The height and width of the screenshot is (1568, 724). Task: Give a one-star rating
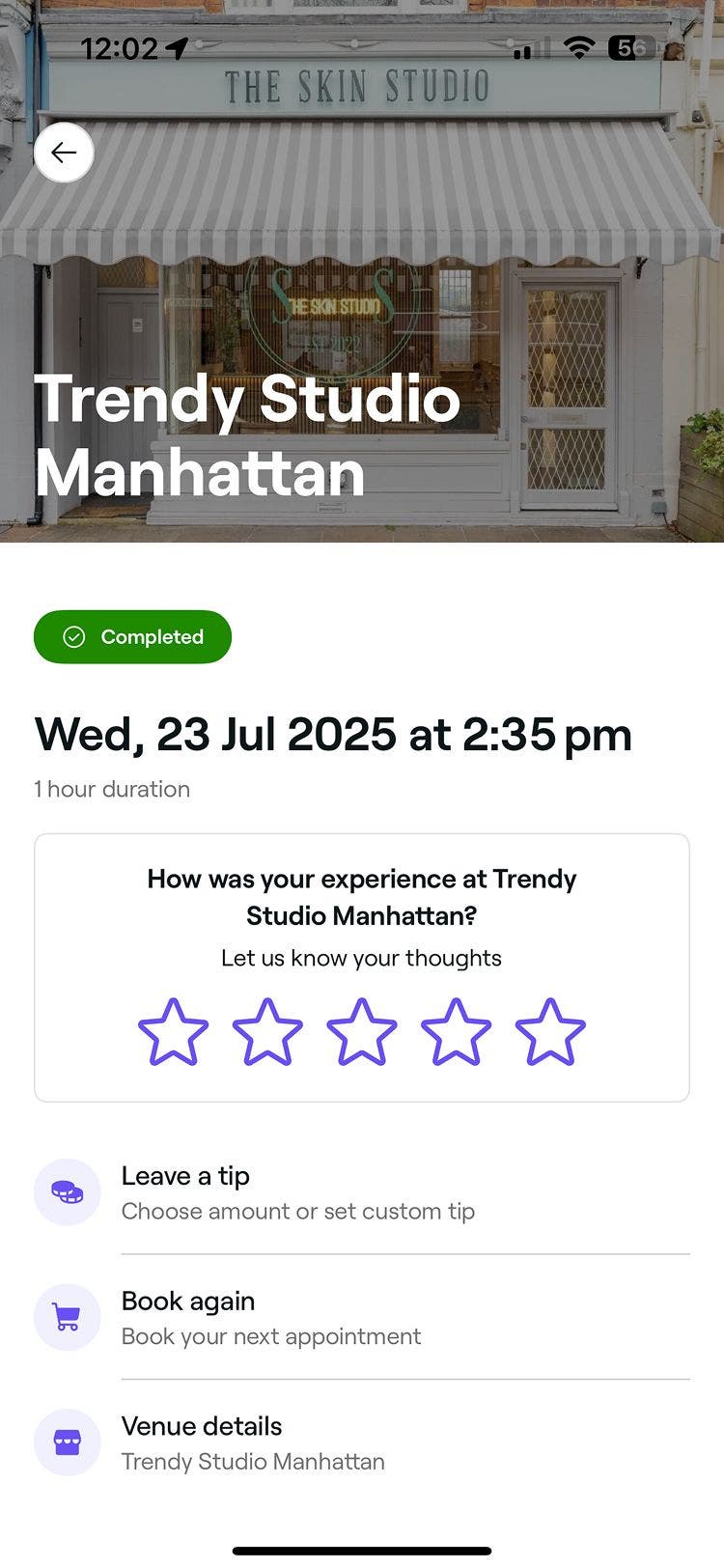tap(174, 1031)
